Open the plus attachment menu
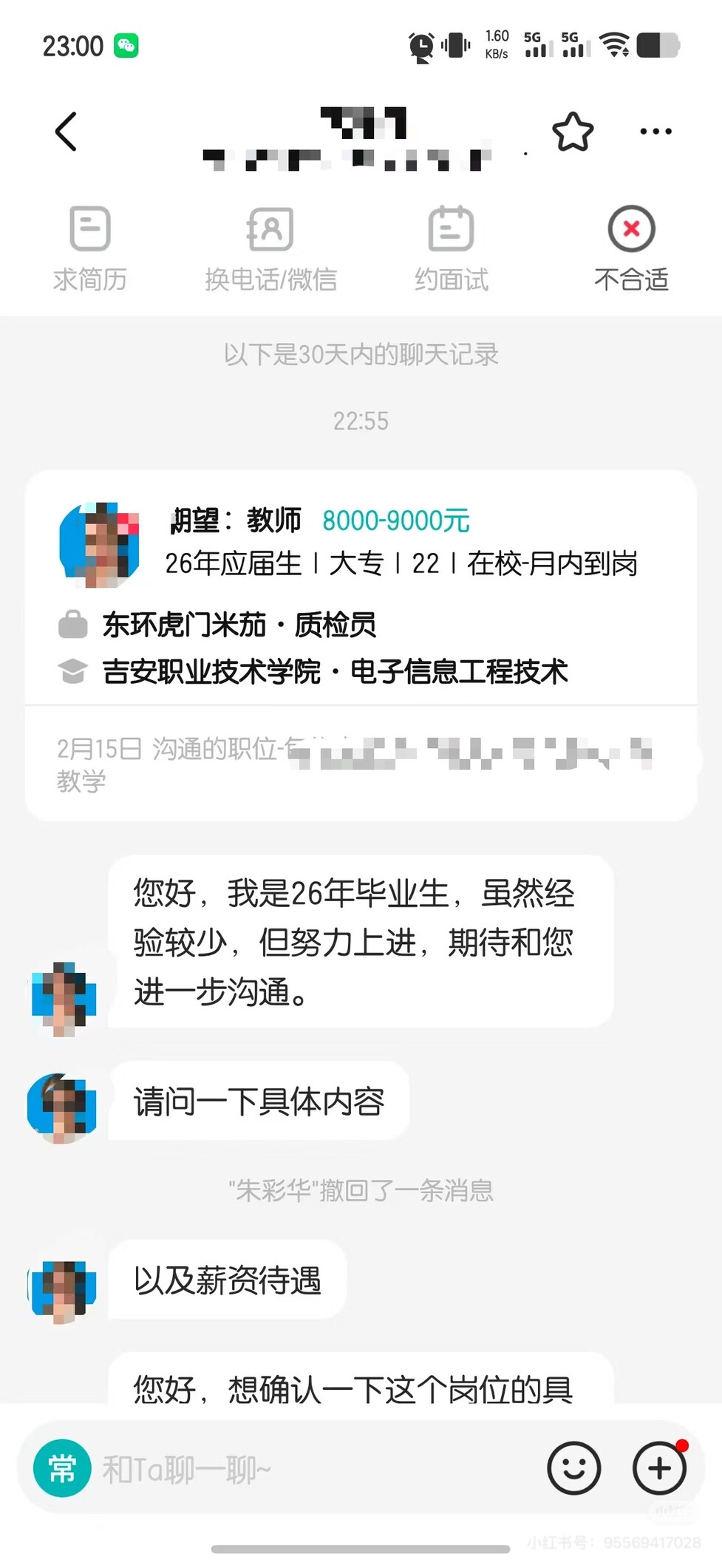 [659, 1468]
